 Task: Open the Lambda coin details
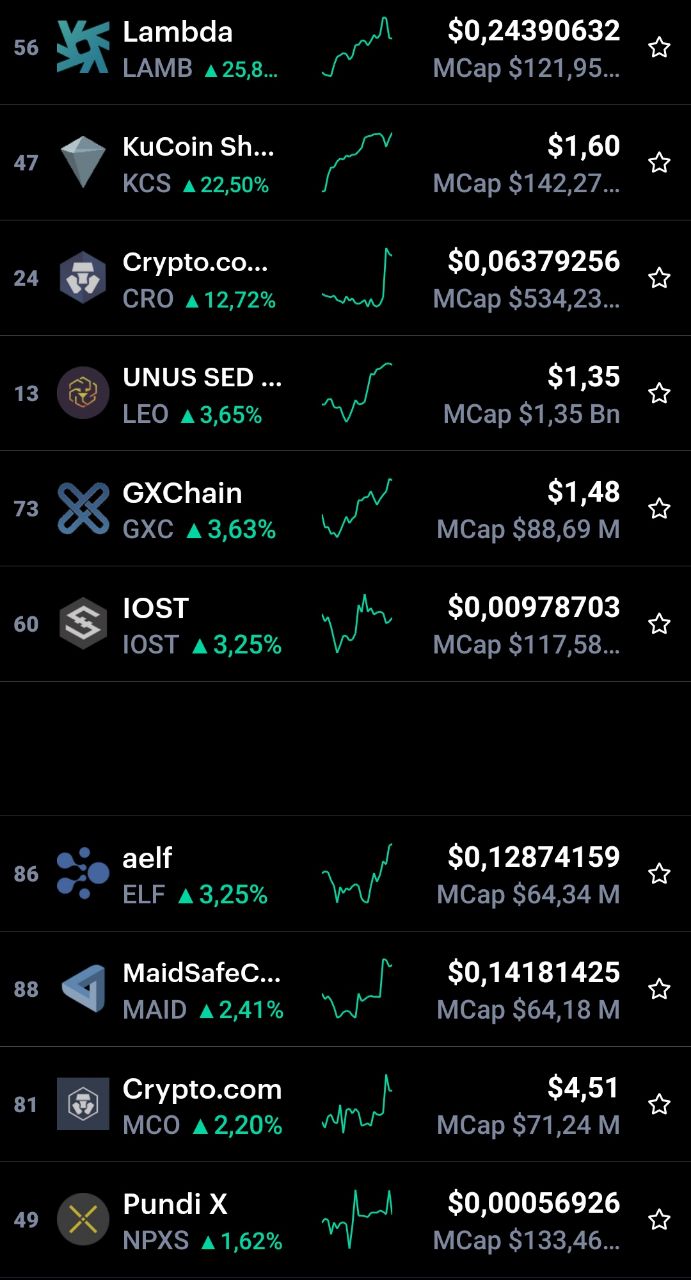(x=345, y=48)
